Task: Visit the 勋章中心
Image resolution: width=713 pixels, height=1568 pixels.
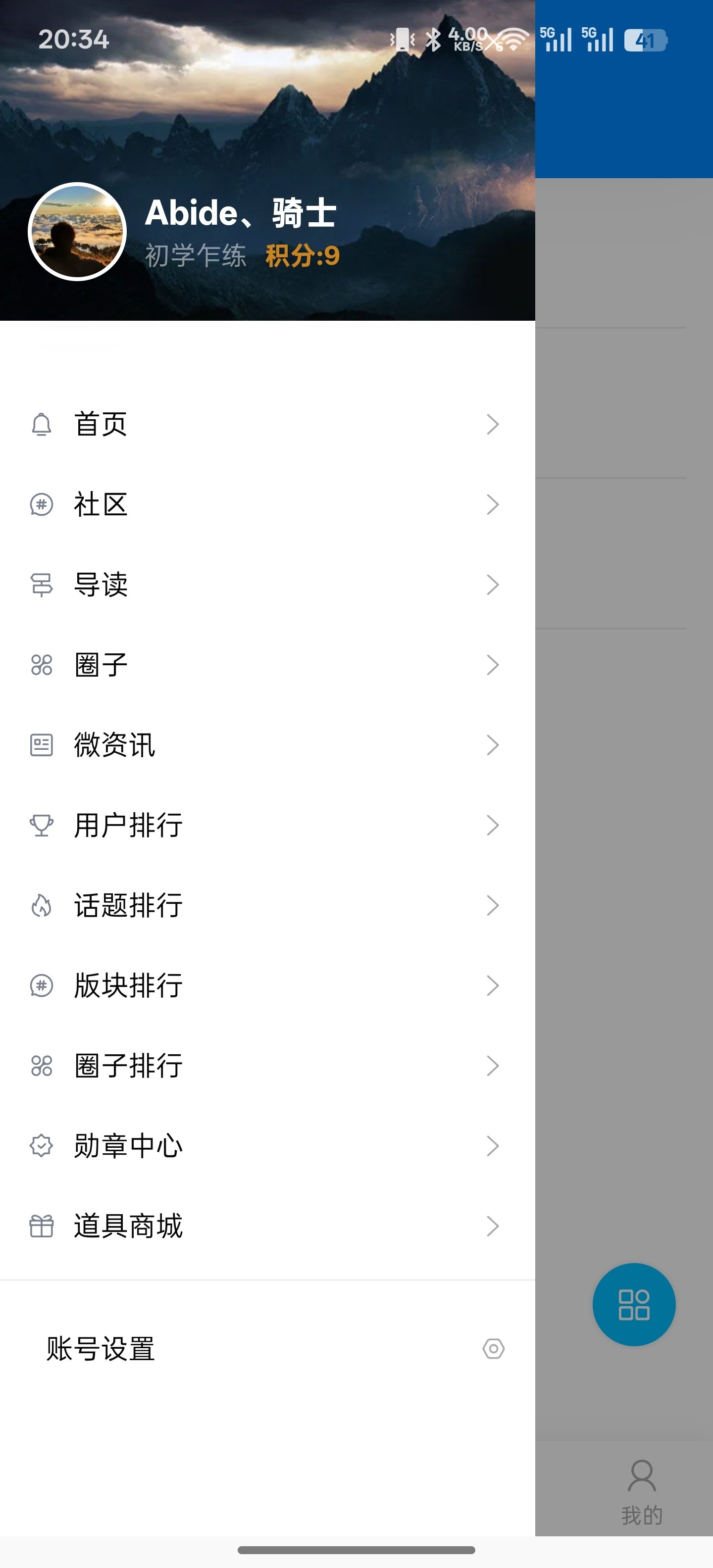Action: pos(267,1146)
